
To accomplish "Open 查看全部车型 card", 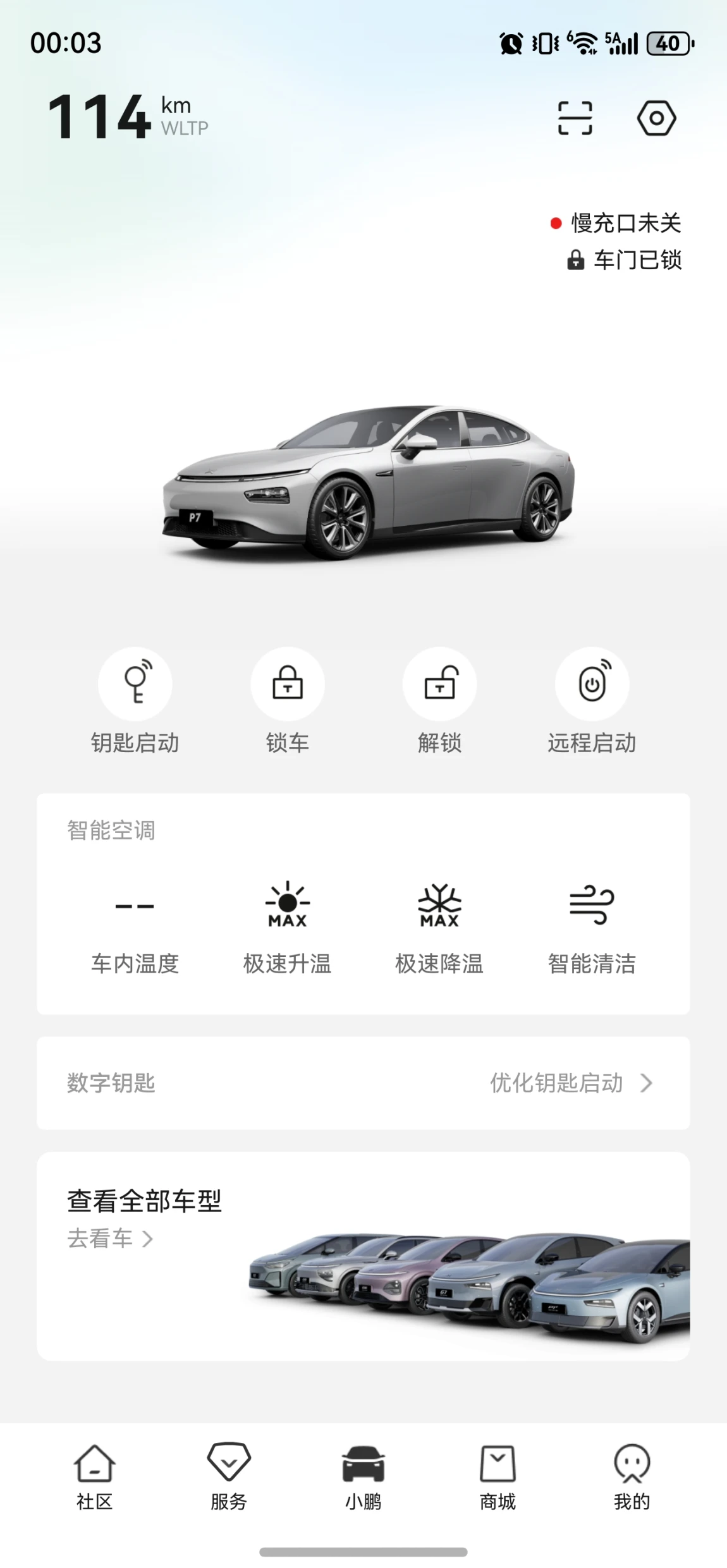I will 363,1256.
